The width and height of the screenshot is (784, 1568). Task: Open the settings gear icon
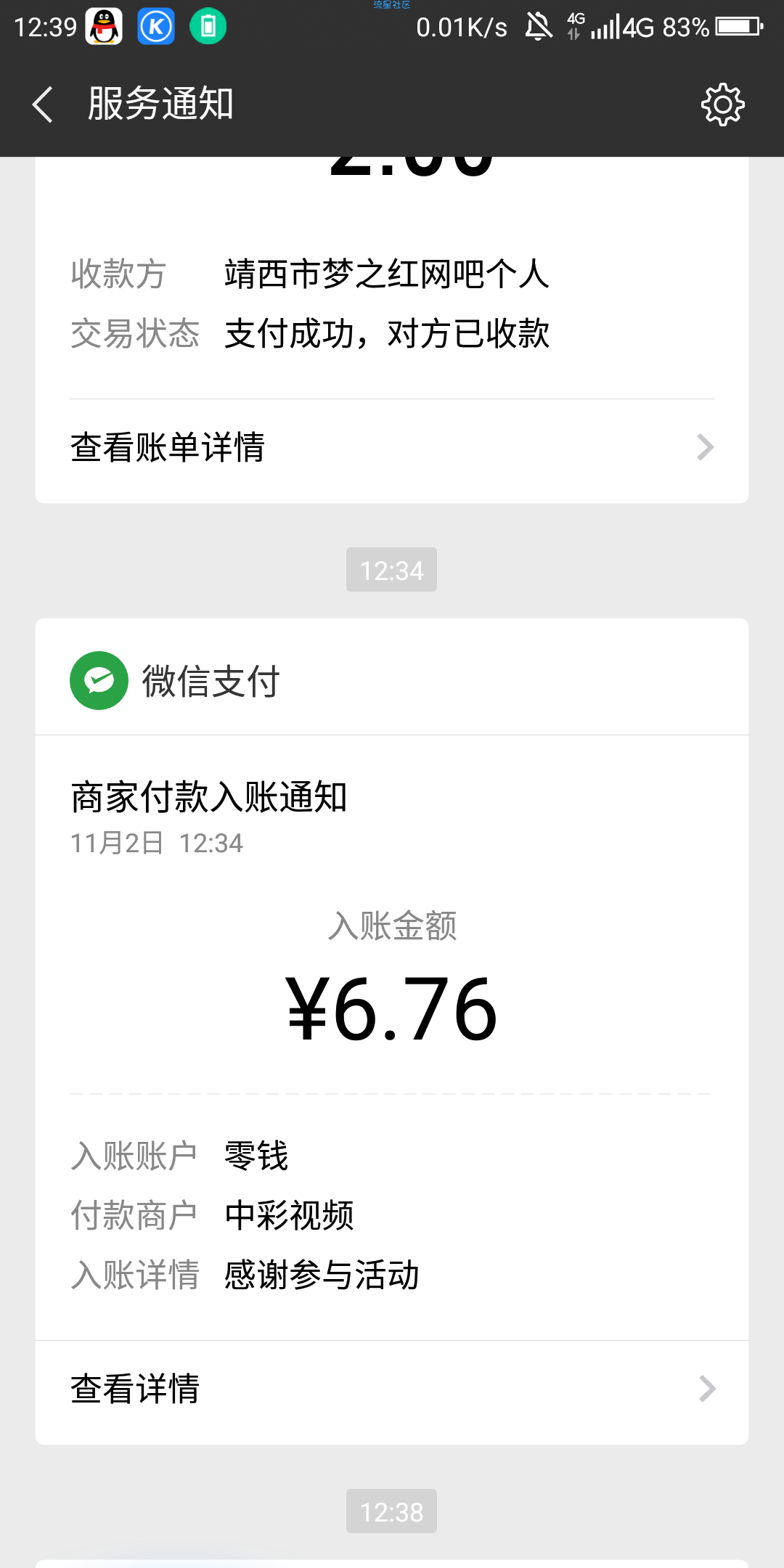[x=722, y=105]
